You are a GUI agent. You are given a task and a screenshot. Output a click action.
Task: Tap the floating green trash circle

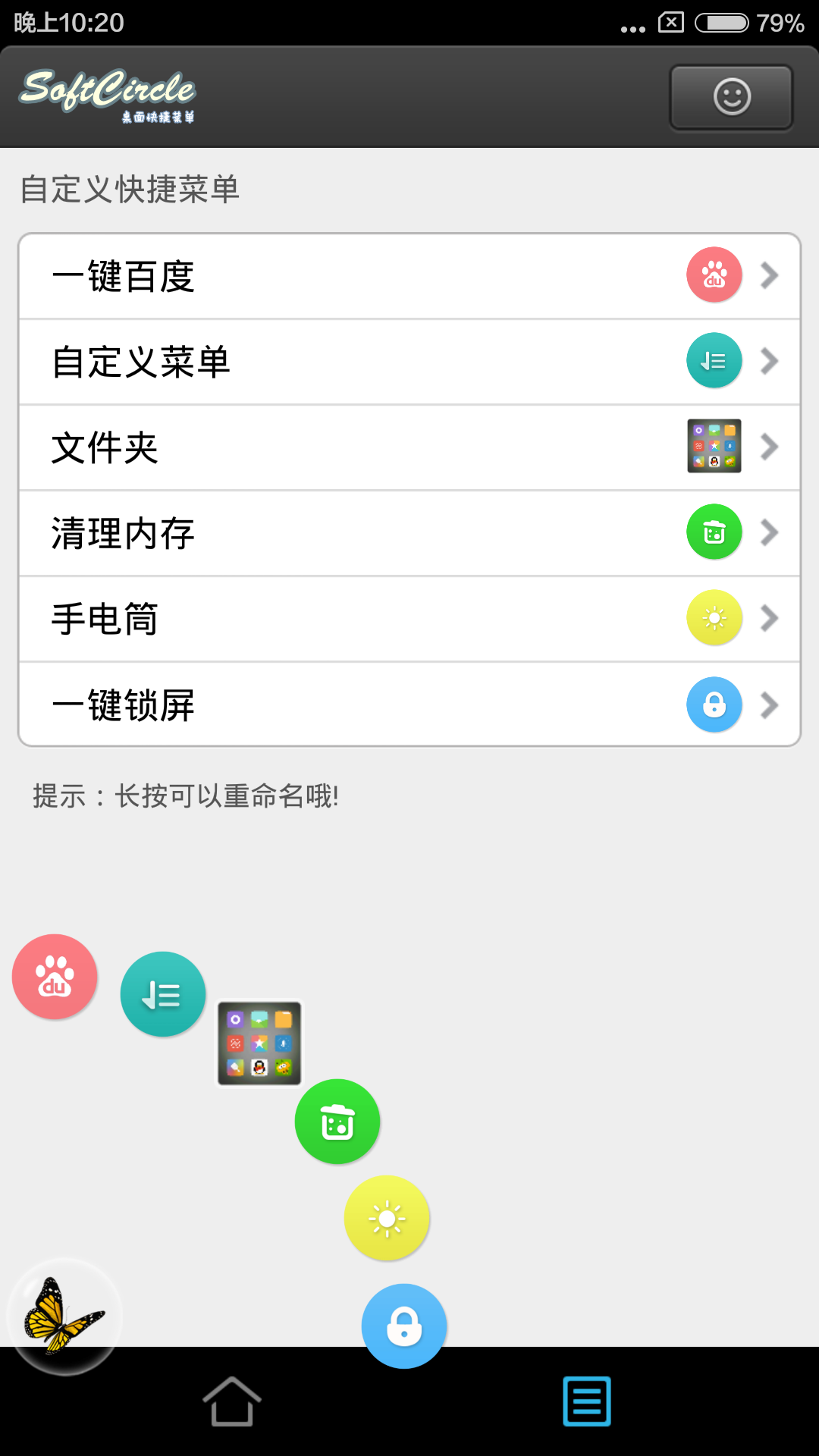[x=337, y=1121]
